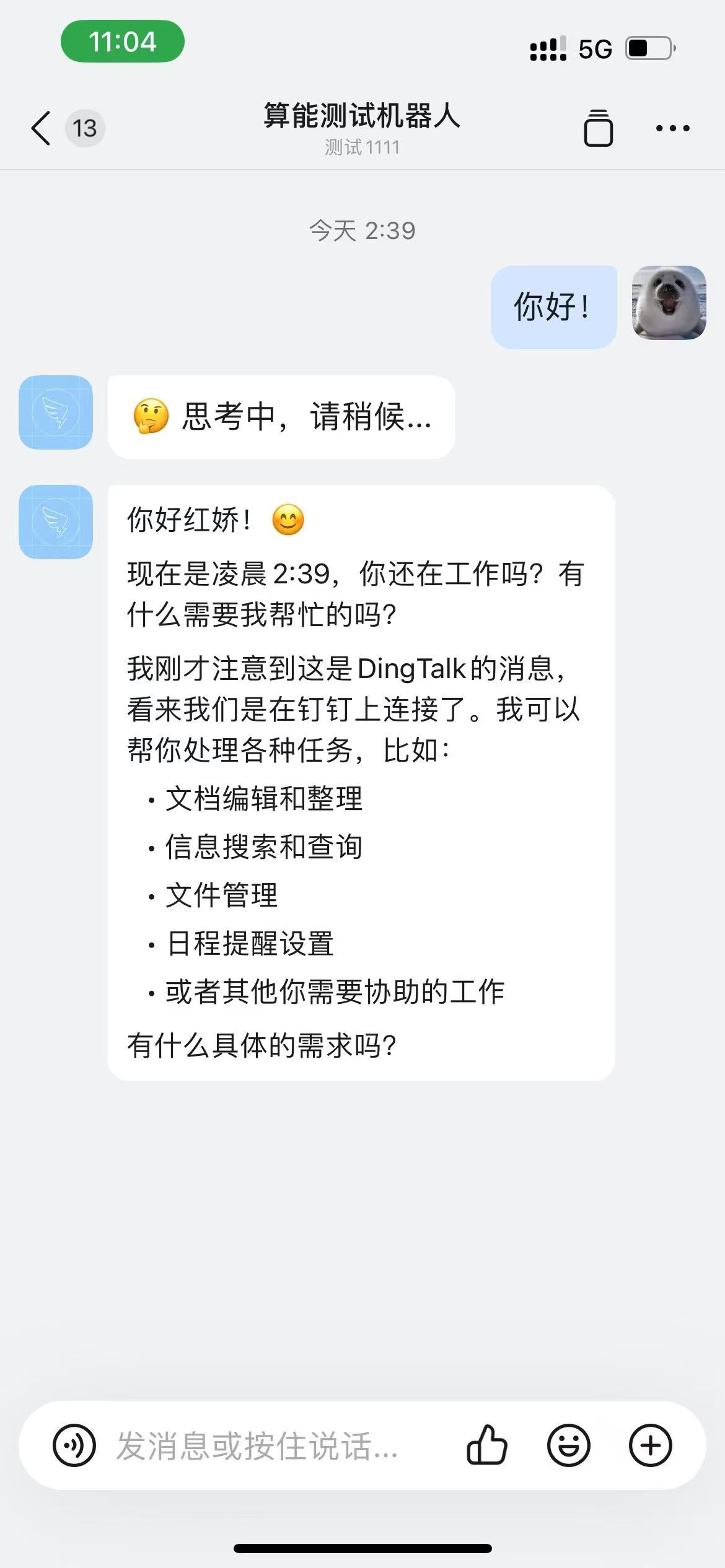The height and width of the screenshot is (1568, 725).
Task: Open the emoji picker
Action: pos(568,1445)
